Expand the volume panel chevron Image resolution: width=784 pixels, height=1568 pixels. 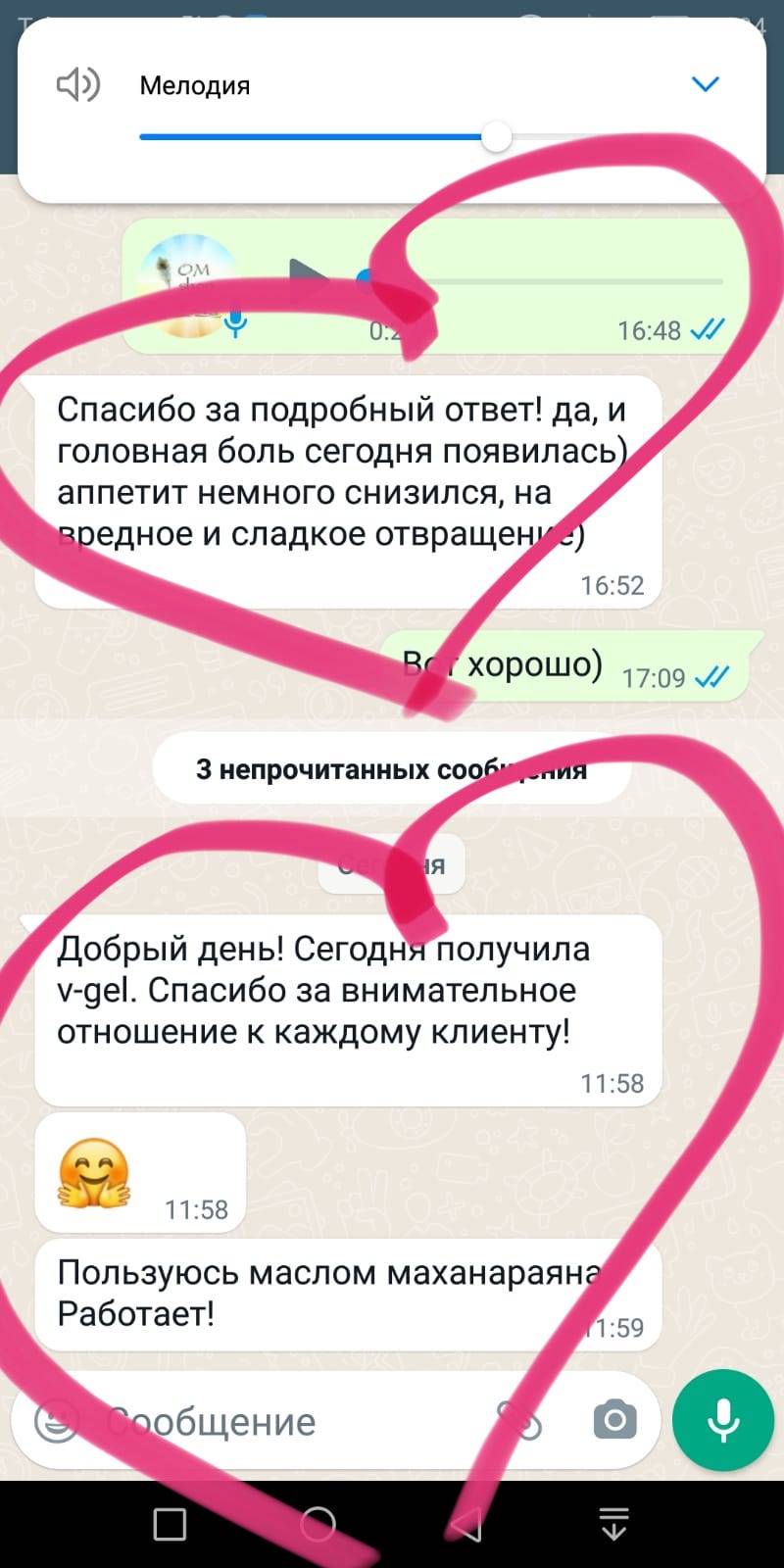click(x=706, y=84)
